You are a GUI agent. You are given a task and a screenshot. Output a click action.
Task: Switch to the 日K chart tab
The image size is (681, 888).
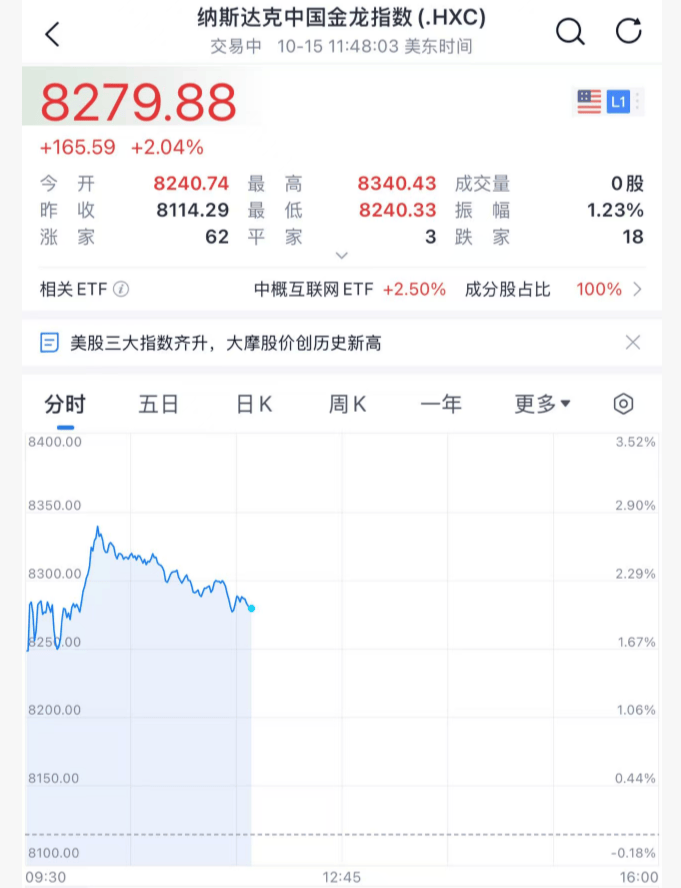tap(254, 404)
